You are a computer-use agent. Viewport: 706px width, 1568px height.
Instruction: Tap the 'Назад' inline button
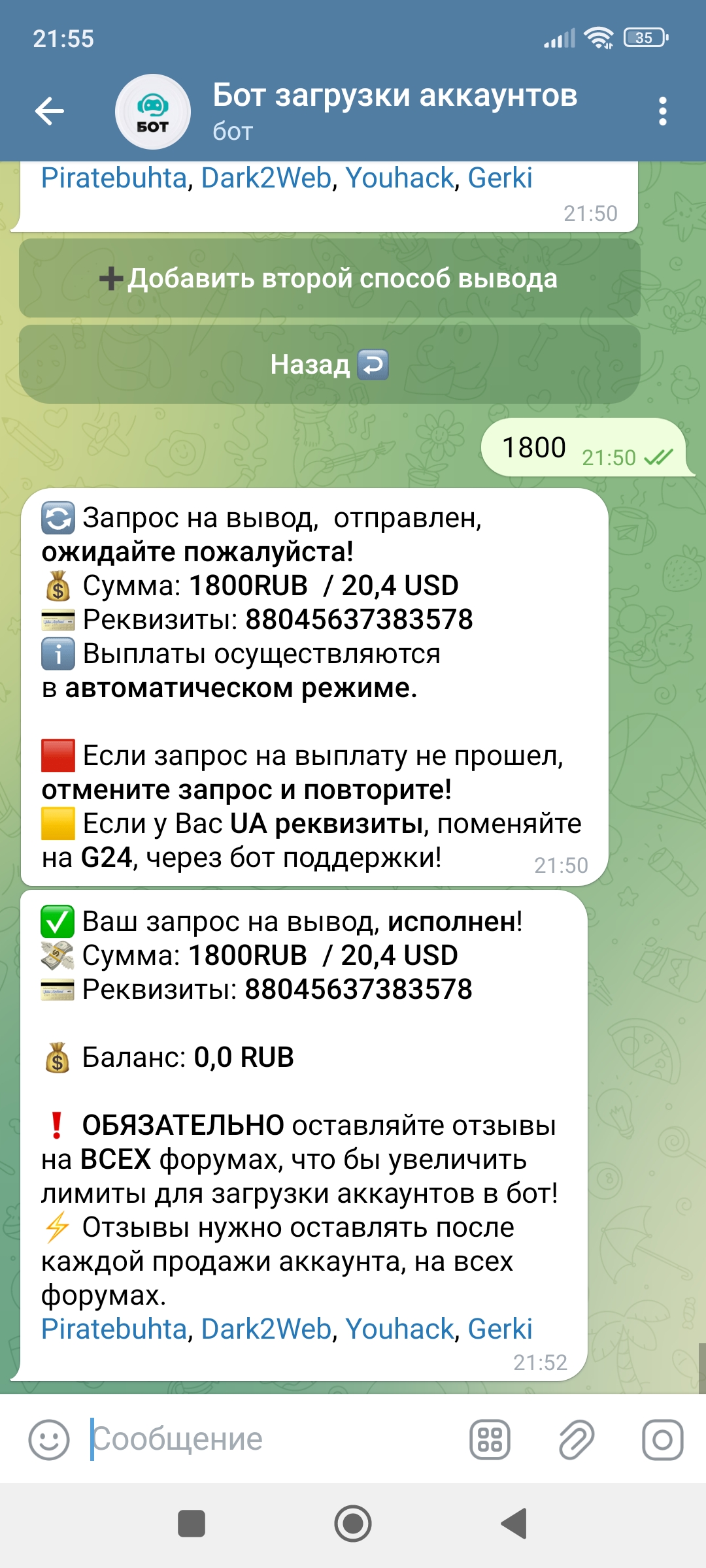pos(329,365)
